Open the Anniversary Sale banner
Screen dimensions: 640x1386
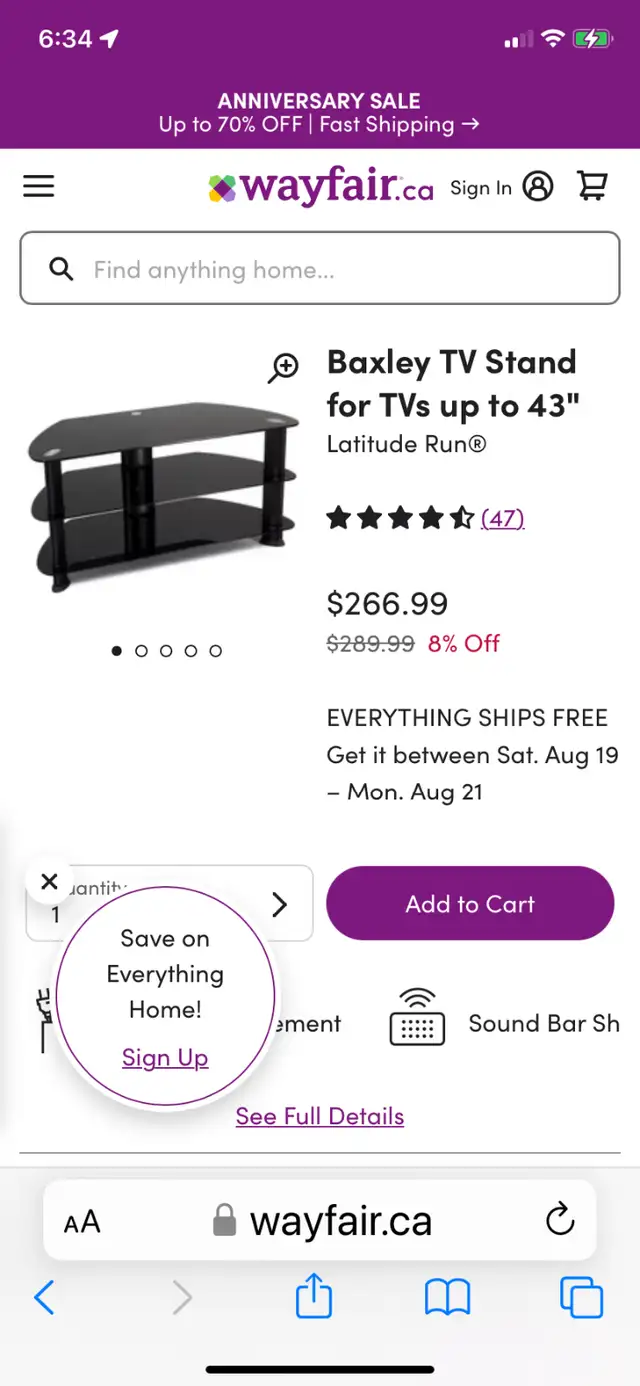coord(320,113)
